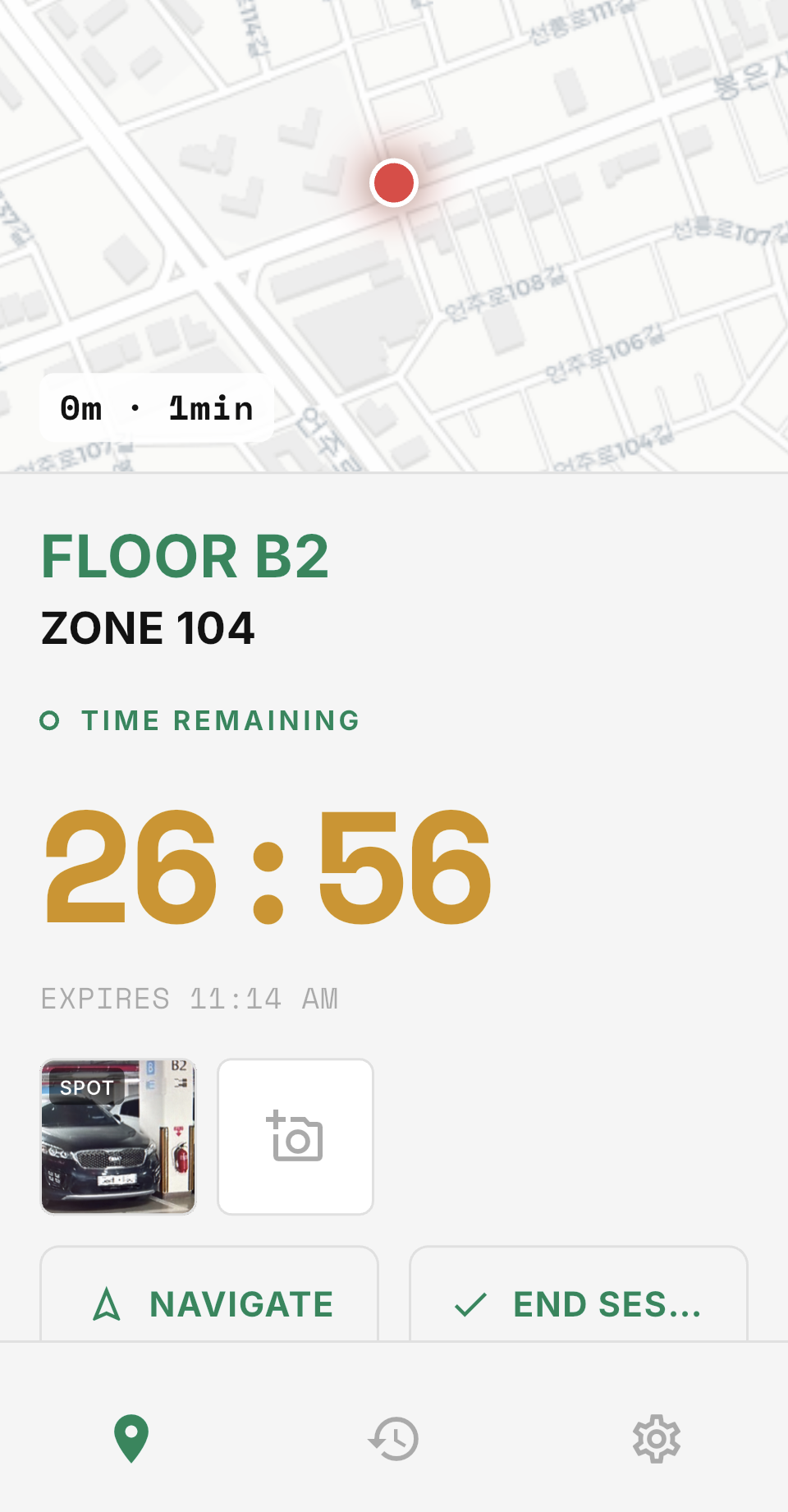The image size is (788, 1512).
Task: Click the navigation arrow icon on NAVIGATE
Action: [x=107, y=1304]
